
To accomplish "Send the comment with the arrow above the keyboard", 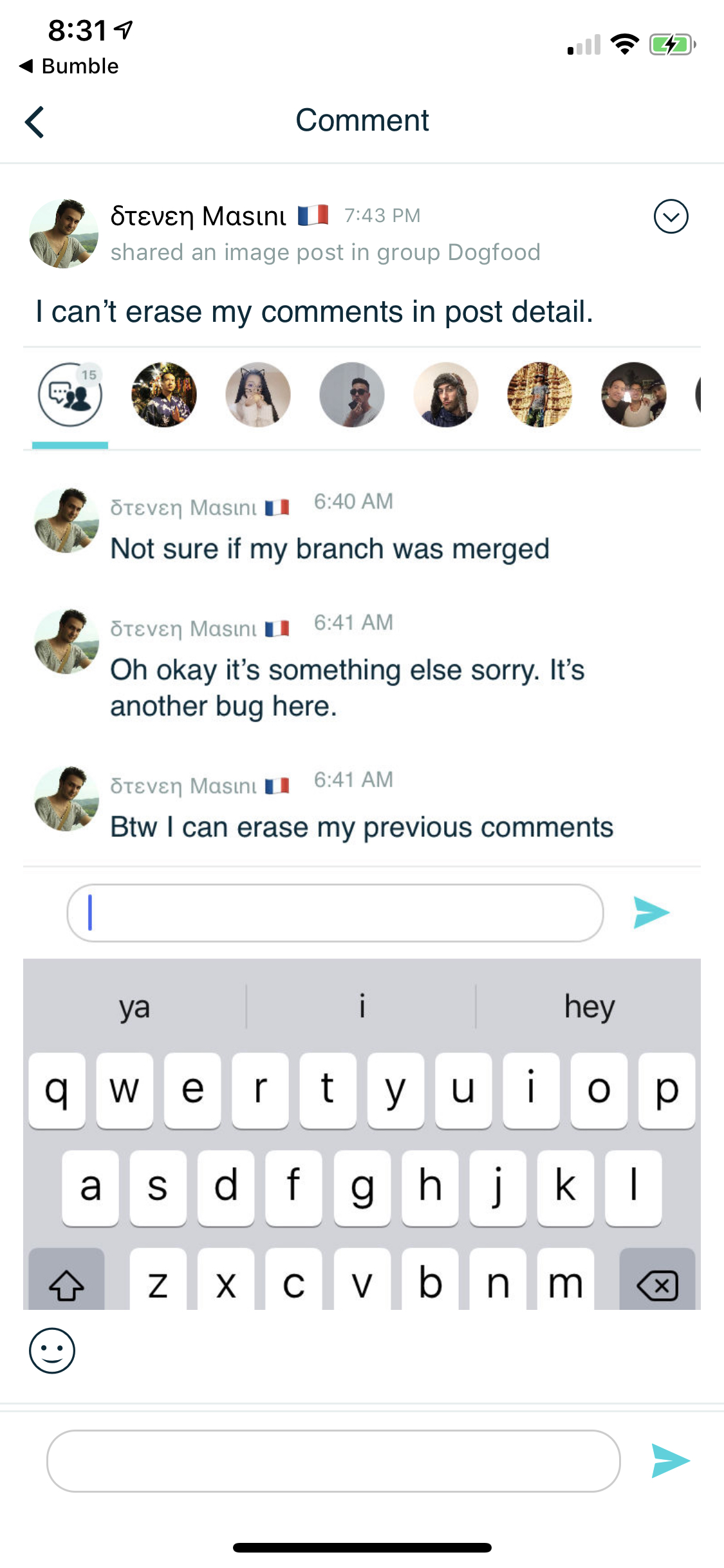I will (651, 913).
